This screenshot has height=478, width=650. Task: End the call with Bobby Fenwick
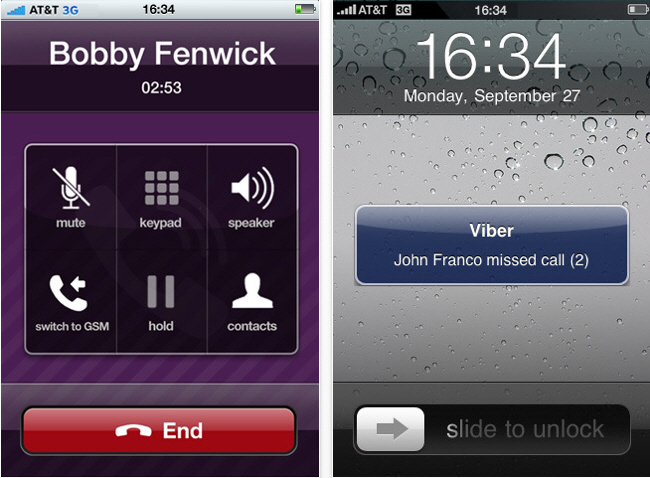click(x=159, y=431)
